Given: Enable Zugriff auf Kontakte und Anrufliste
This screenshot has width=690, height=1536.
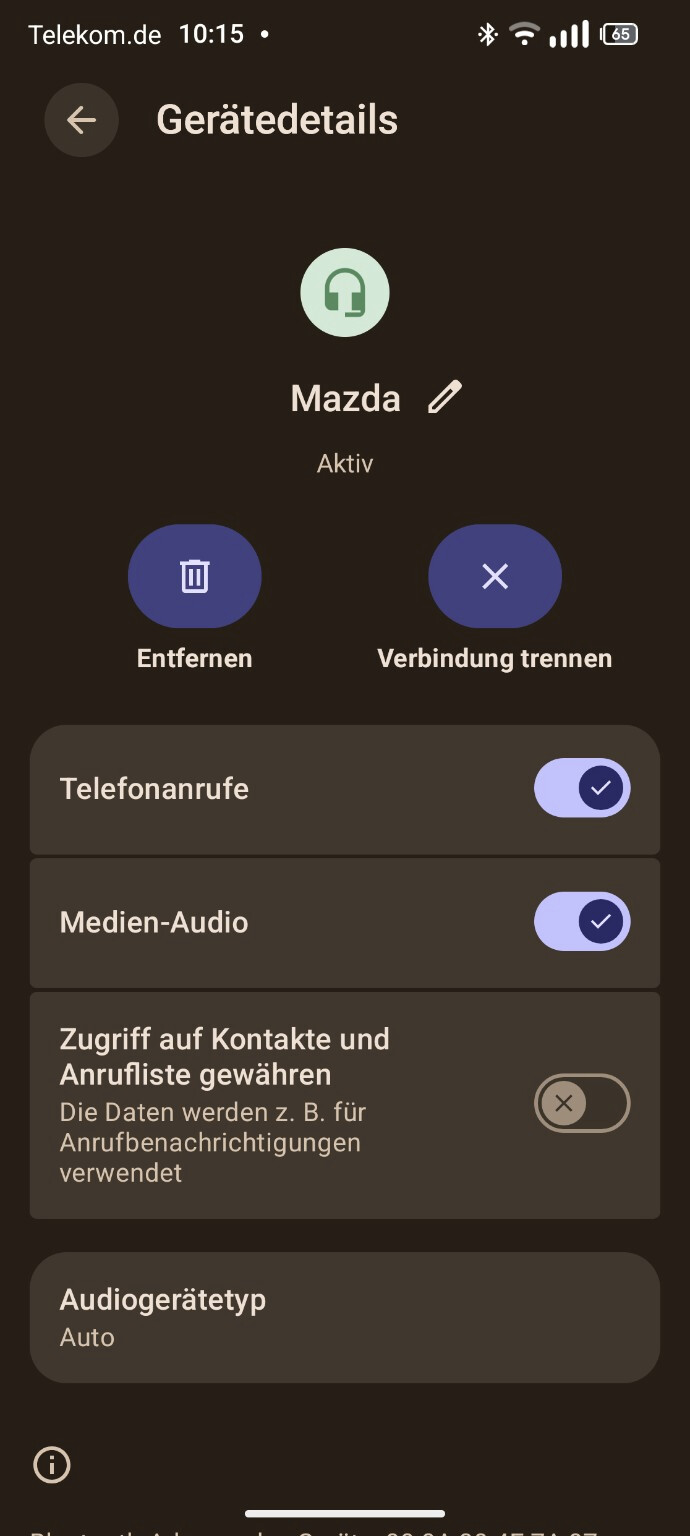Looking at the screenshot, I should point(582,1103).
